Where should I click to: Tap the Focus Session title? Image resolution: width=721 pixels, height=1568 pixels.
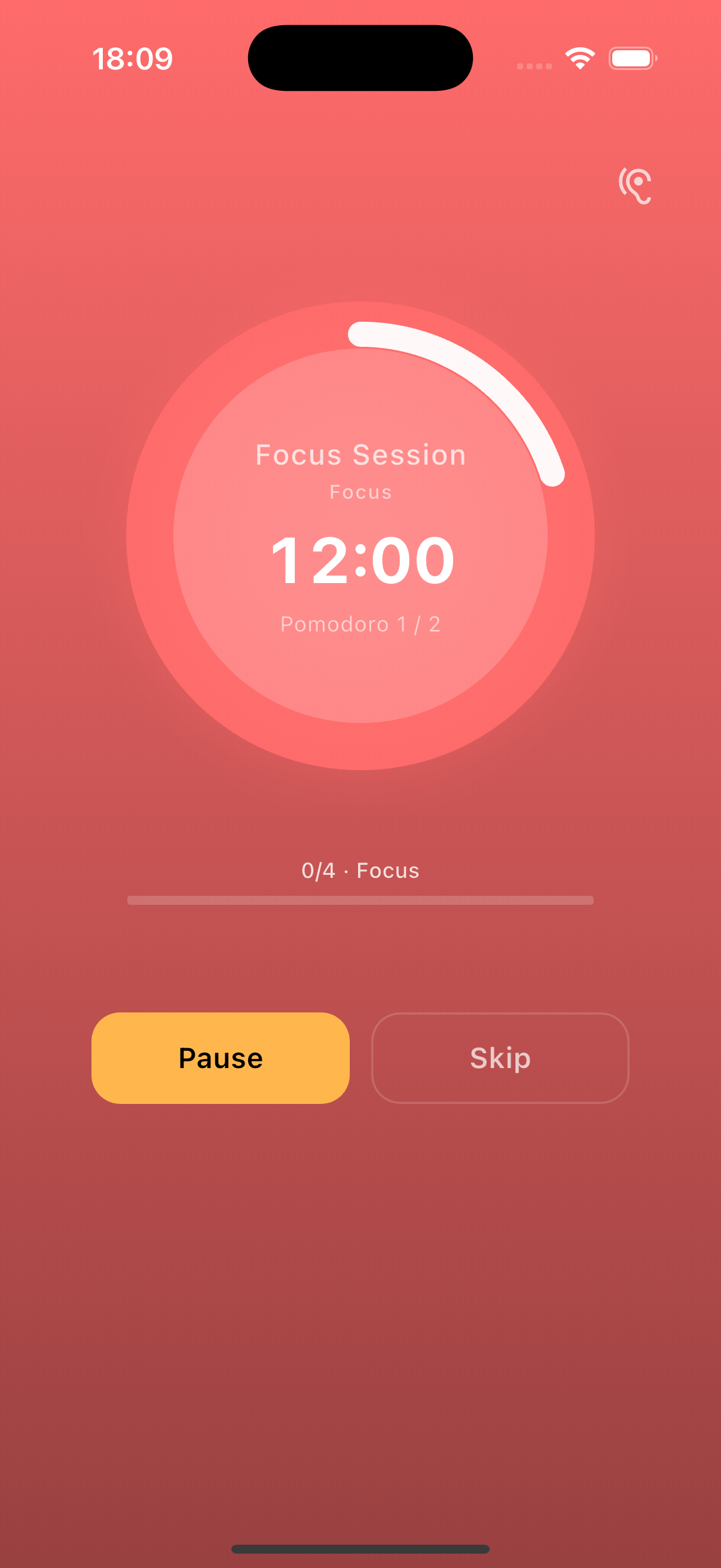(x=360, y=454)
